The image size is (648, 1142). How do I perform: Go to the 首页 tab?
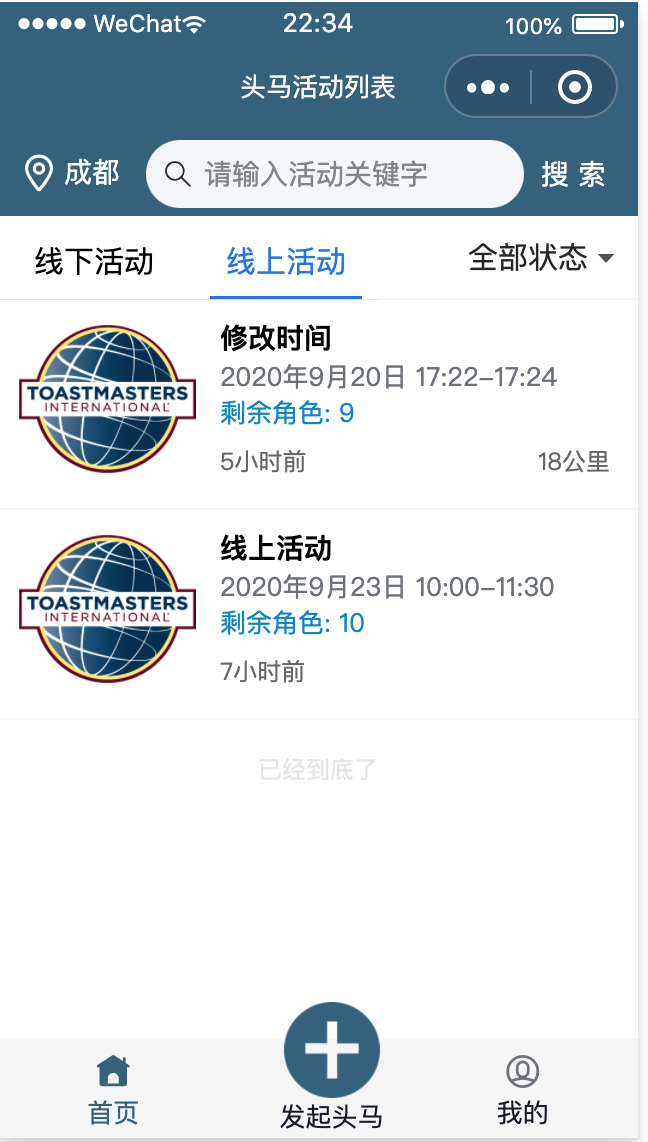click(x=113, y=1090)
